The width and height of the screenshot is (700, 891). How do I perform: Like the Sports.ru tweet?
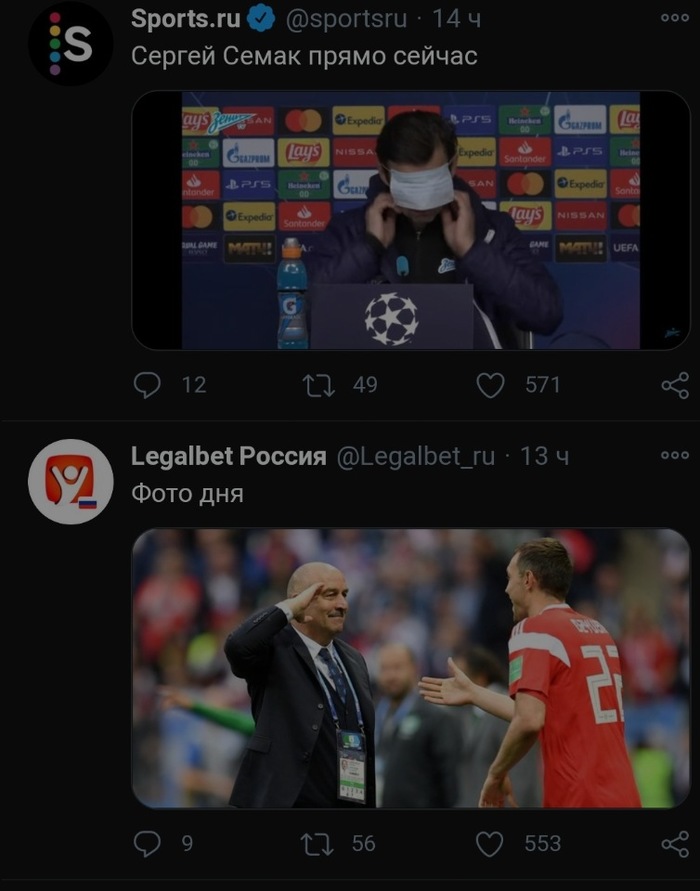point(490,385)
